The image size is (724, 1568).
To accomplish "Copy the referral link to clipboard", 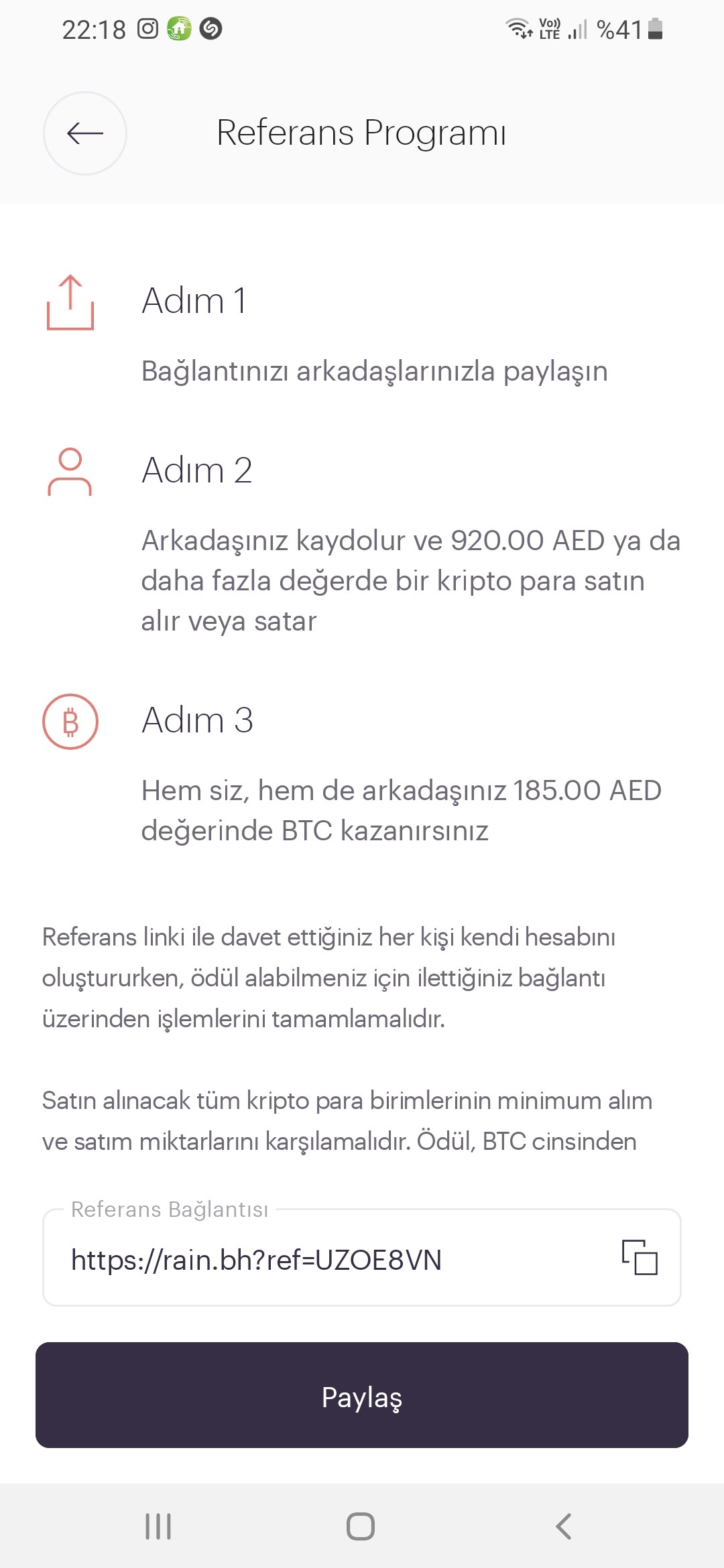I will click(640, 1257).
